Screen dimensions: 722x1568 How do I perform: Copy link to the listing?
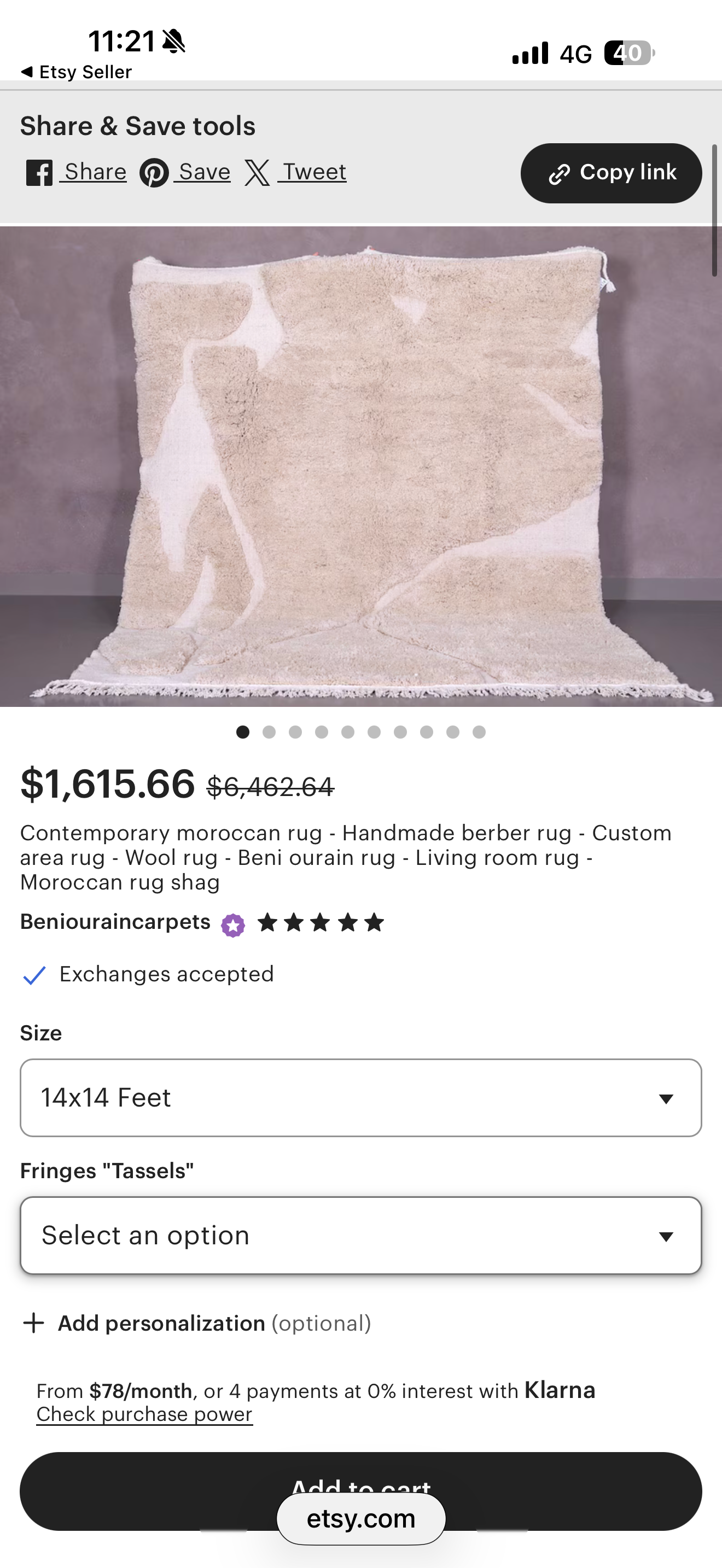pos(610,173)
